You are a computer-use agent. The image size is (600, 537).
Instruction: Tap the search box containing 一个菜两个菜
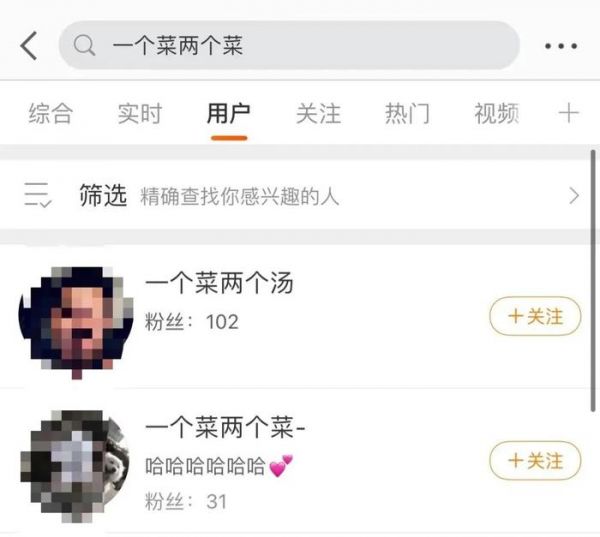pos(288,45)
